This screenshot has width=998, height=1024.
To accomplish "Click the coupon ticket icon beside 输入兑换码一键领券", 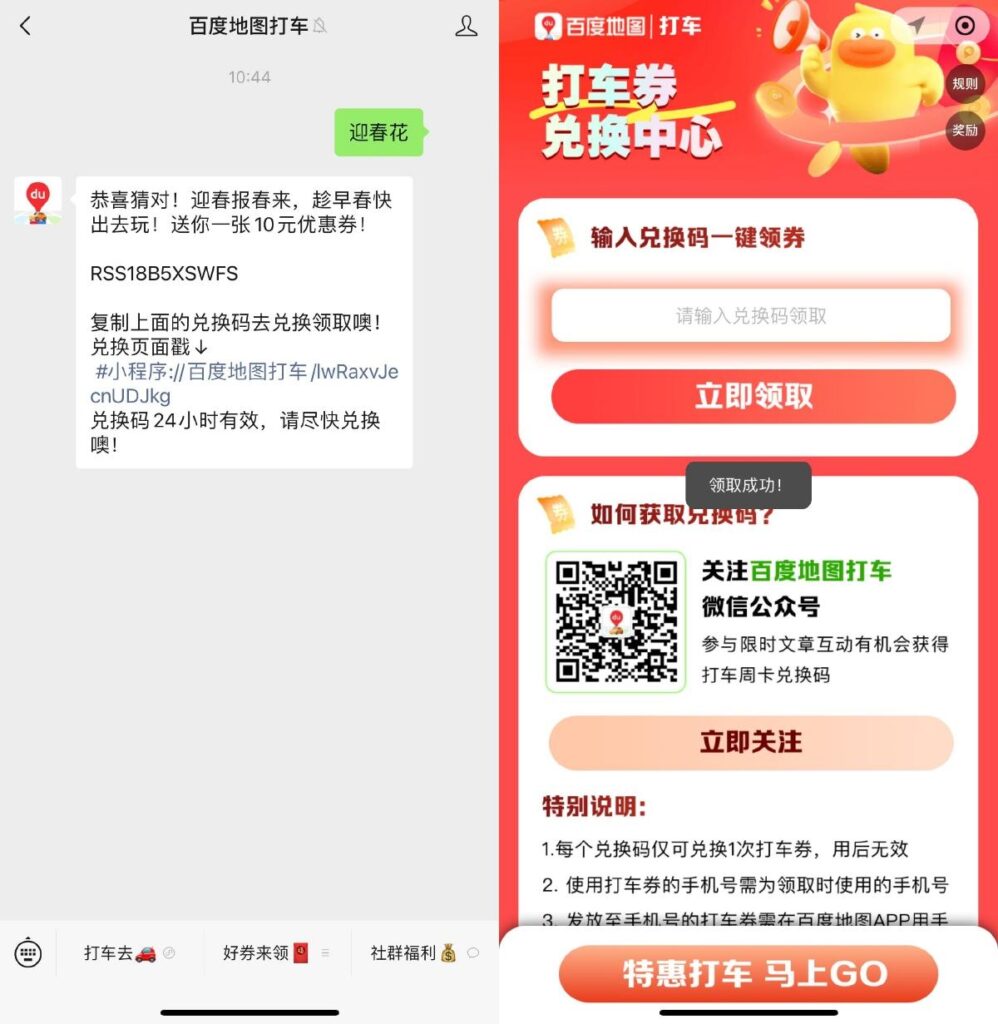I will pos(556,237).
